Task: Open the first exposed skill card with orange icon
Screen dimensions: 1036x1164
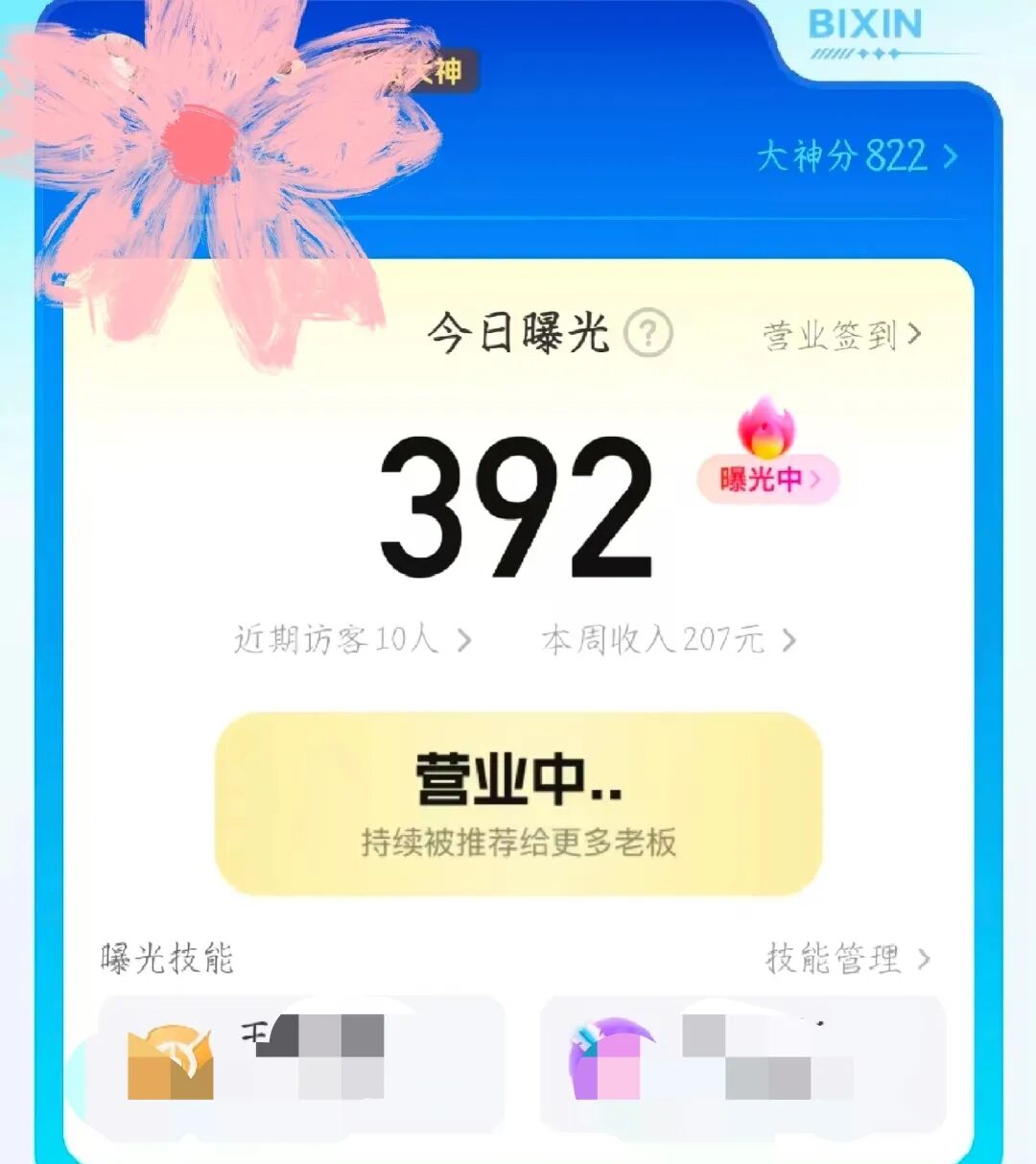Action: [301, 1065]
